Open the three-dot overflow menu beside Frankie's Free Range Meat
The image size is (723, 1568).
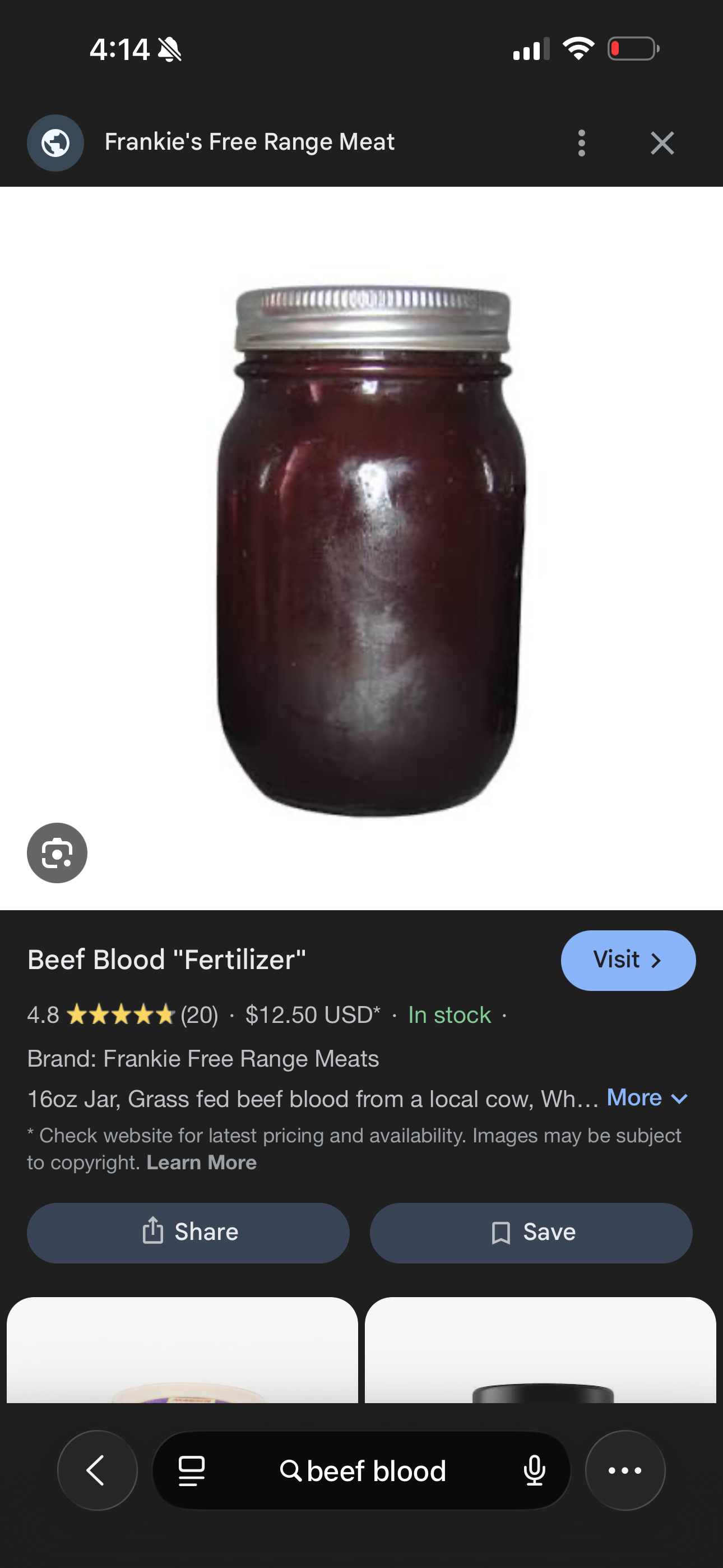click(581, 143)
